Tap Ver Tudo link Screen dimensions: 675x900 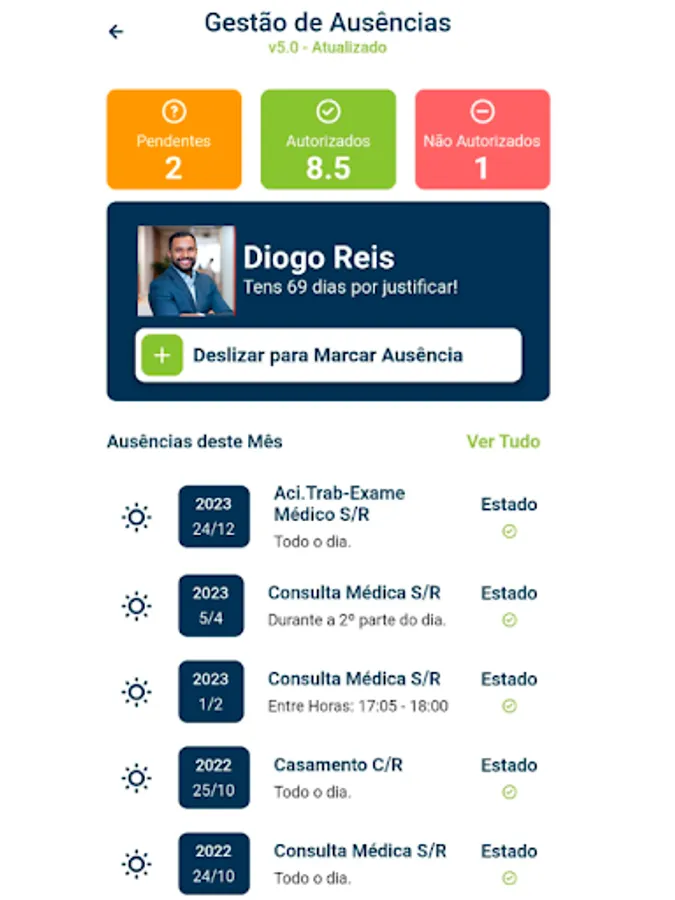click(503, 441)
